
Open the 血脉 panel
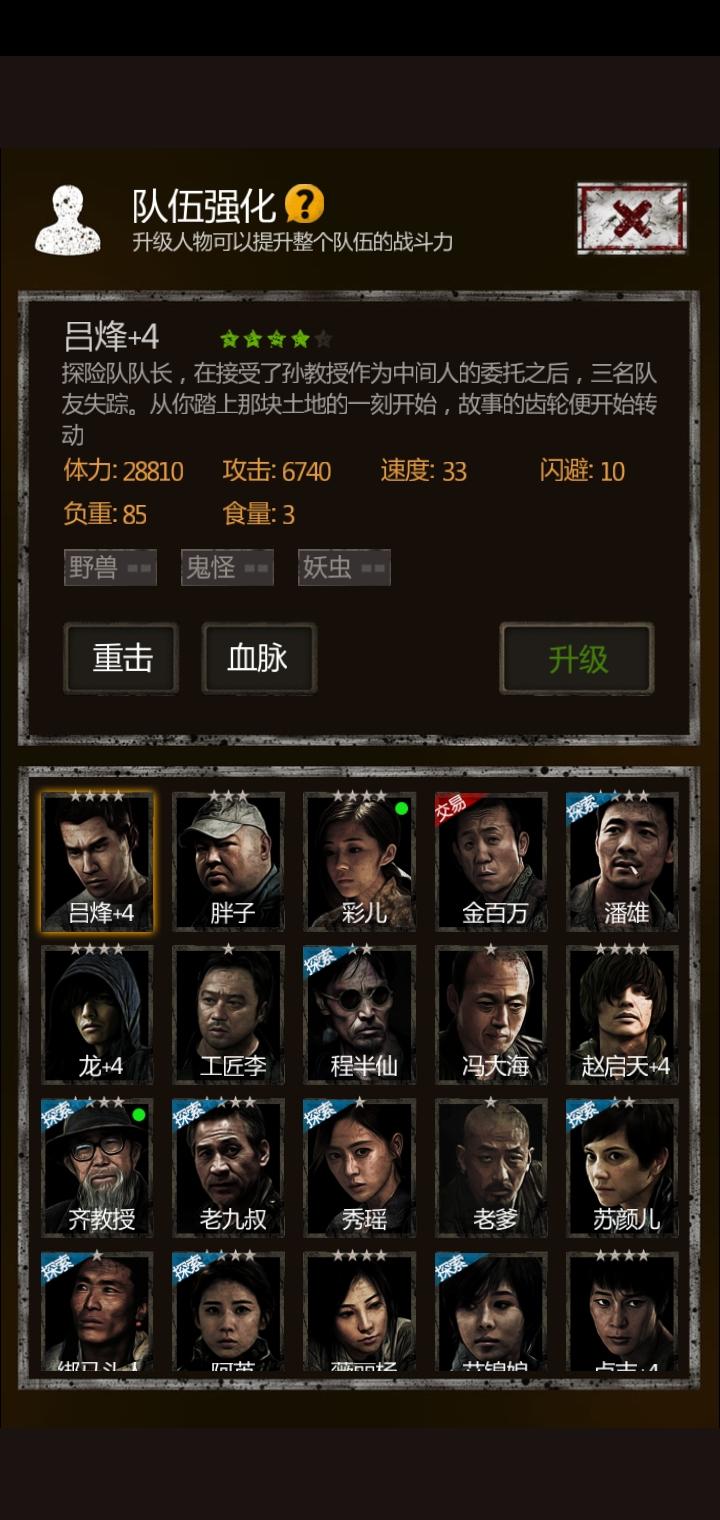pos(259,658)
